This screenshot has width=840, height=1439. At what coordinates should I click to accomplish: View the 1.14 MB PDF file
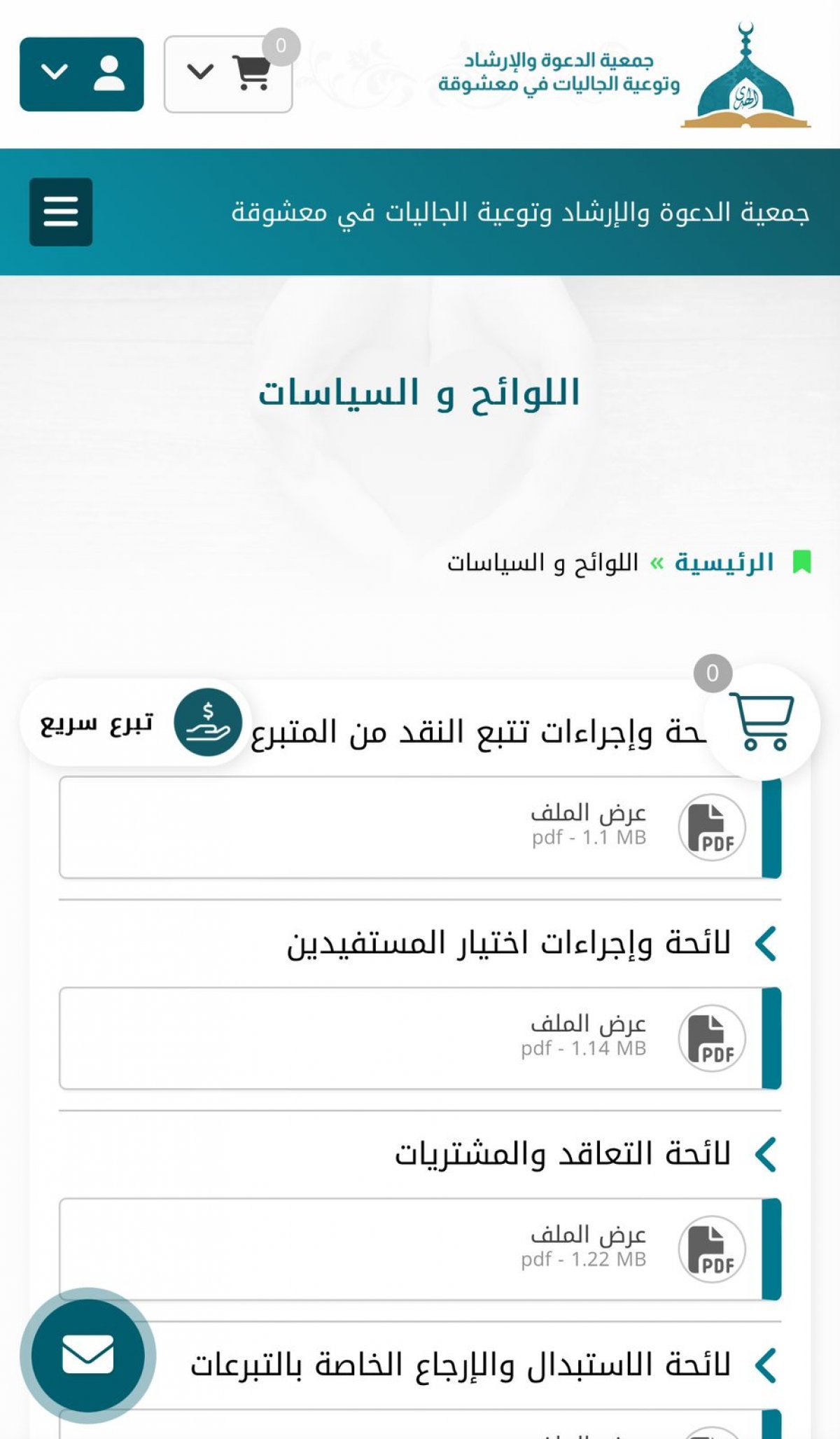[x=420, y=1038]
